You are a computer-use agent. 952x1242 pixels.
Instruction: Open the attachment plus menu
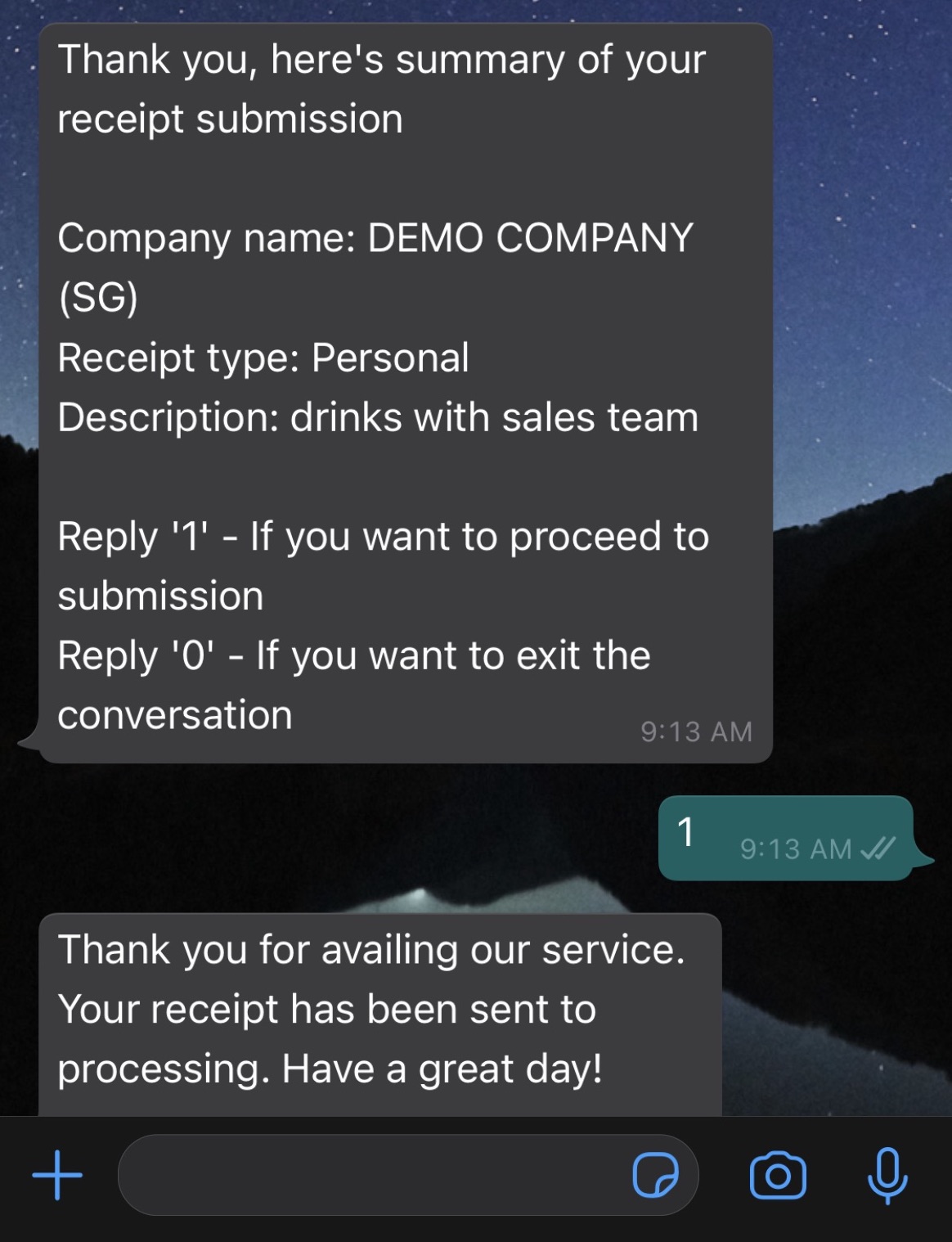coord(57,1176)
